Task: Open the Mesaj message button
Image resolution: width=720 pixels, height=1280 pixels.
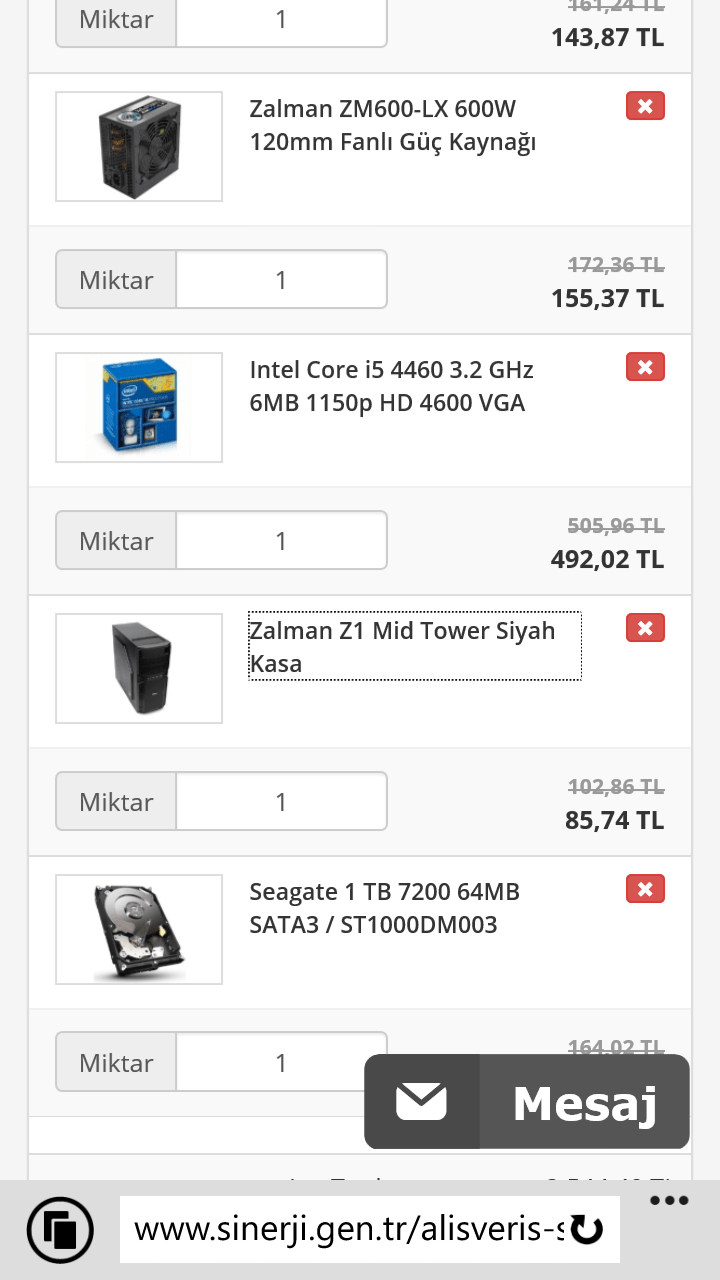Action: [527, 1102]
